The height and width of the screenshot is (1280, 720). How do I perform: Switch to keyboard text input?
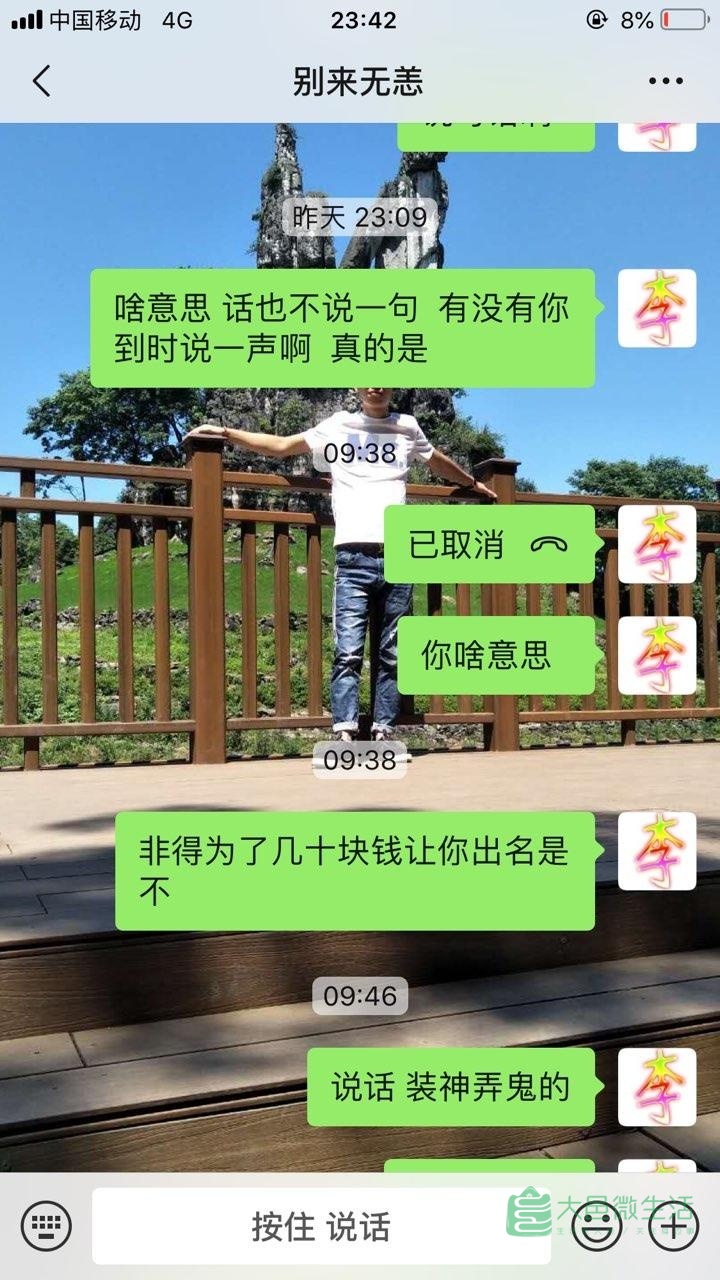coord(45,1226)
